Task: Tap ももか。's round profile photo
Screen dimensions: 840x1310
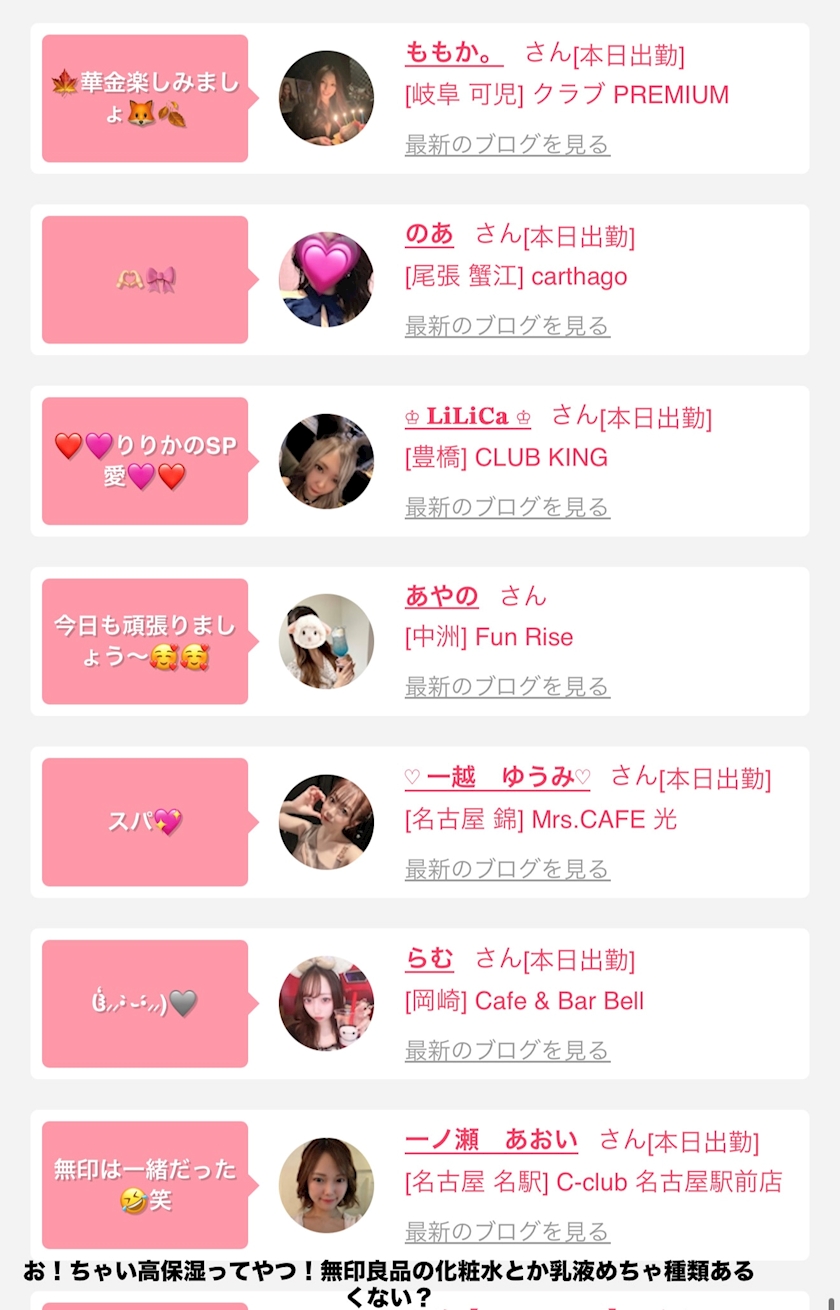Action: (326, 98)
